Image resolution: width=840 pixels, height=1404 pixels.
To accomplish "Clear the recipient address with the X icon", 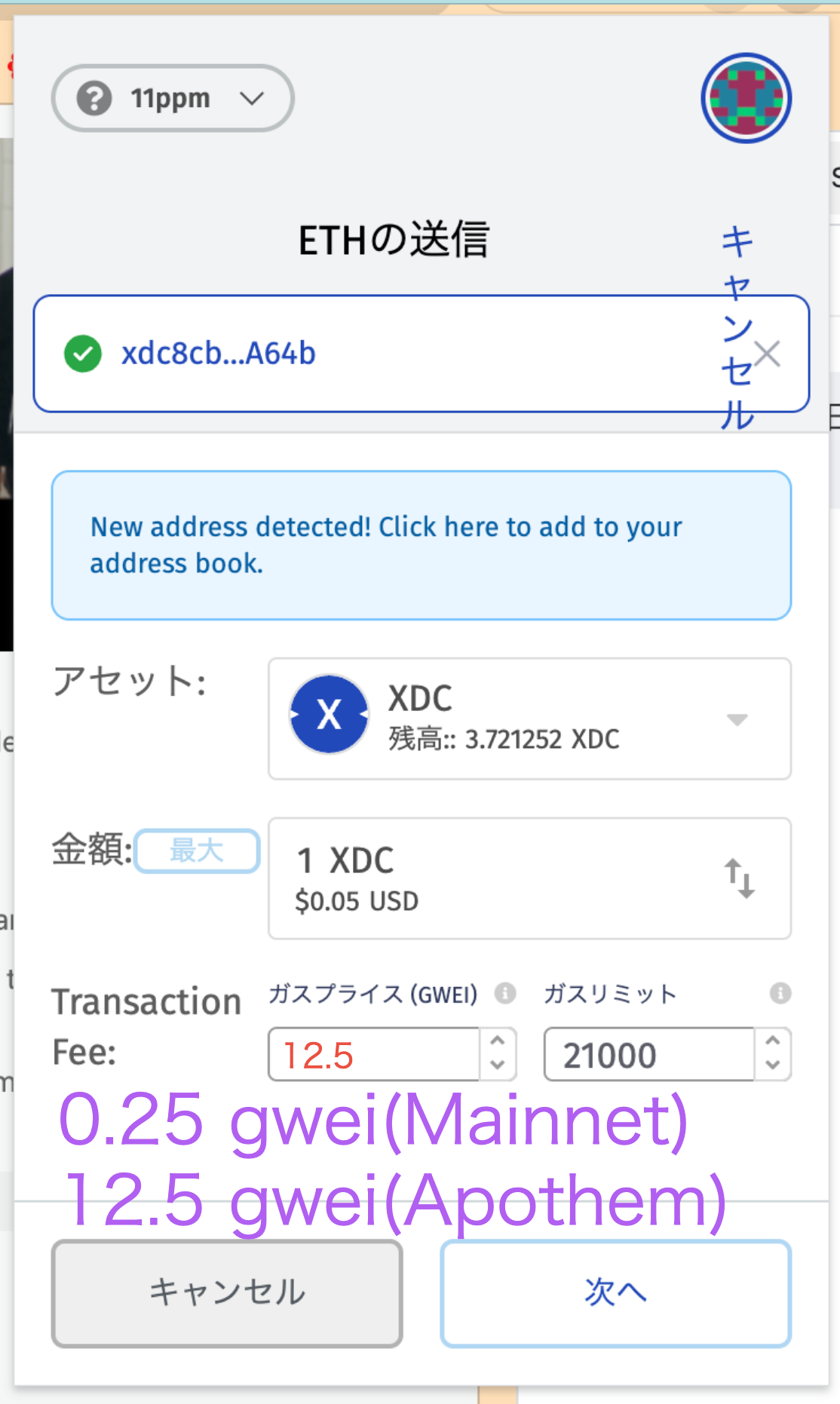I will [768, 354].
